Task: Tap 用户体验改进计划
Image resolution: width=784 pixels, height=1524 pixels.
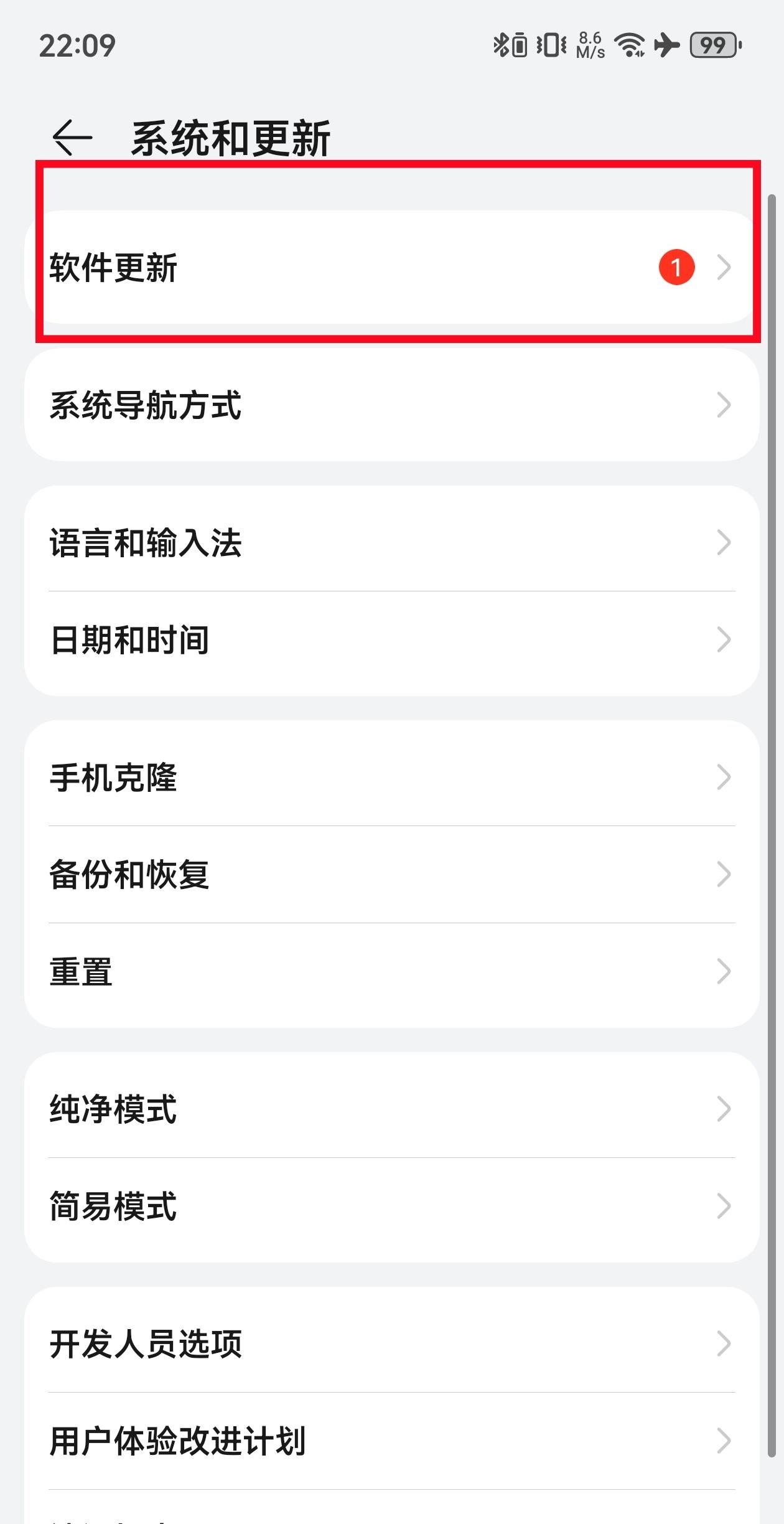Action: [x=391, y=1441]
